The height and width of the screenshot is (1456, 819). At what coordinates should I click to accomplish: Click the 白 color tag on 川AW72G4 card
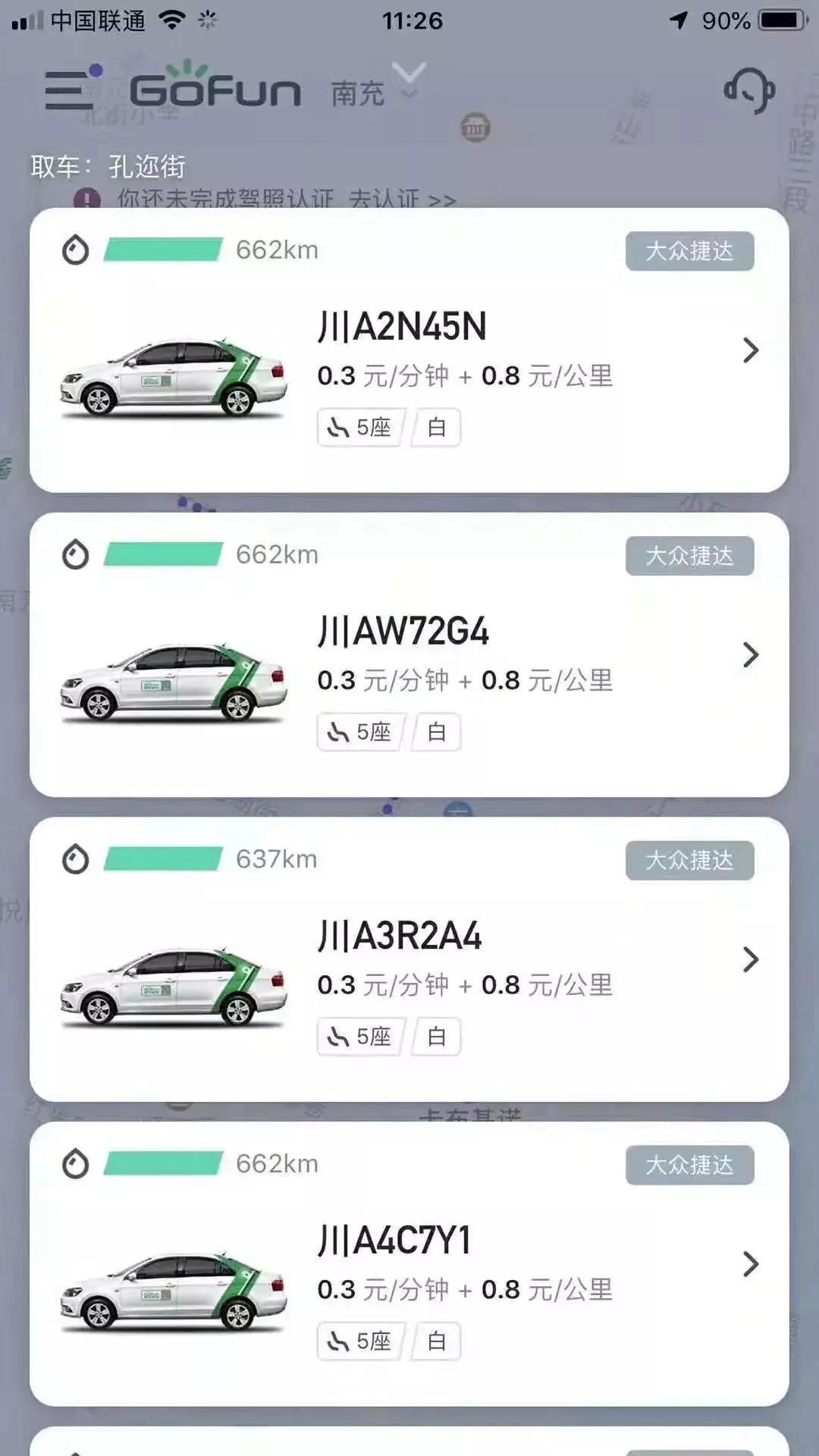(x=435, y=732)
